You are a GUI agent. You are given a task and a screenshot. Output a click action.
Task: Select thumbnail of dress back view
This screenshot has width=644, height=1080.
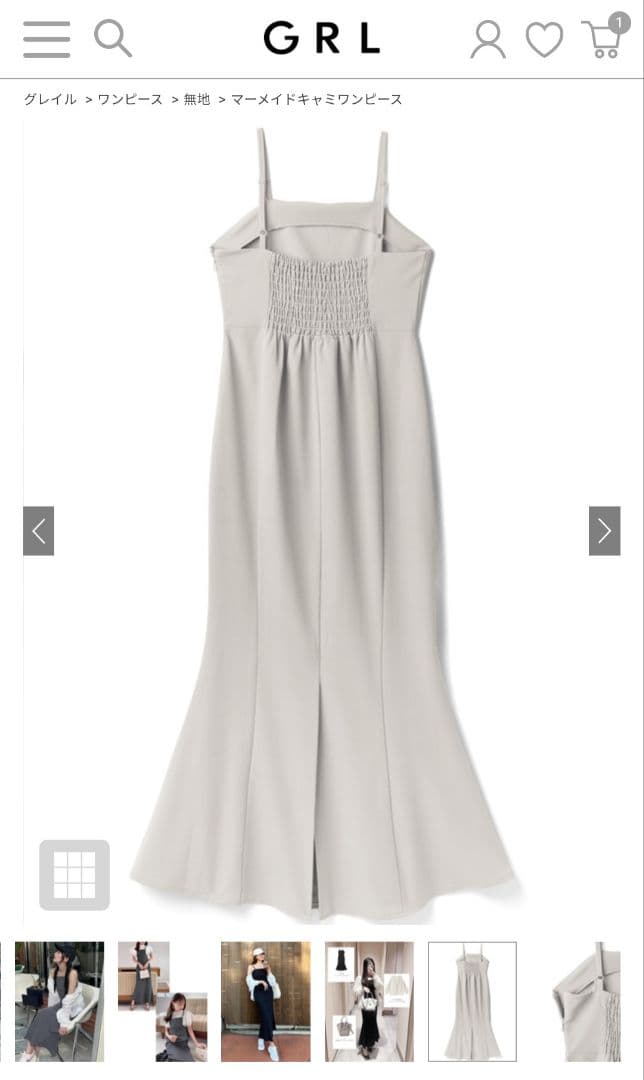pos(472,1001)
